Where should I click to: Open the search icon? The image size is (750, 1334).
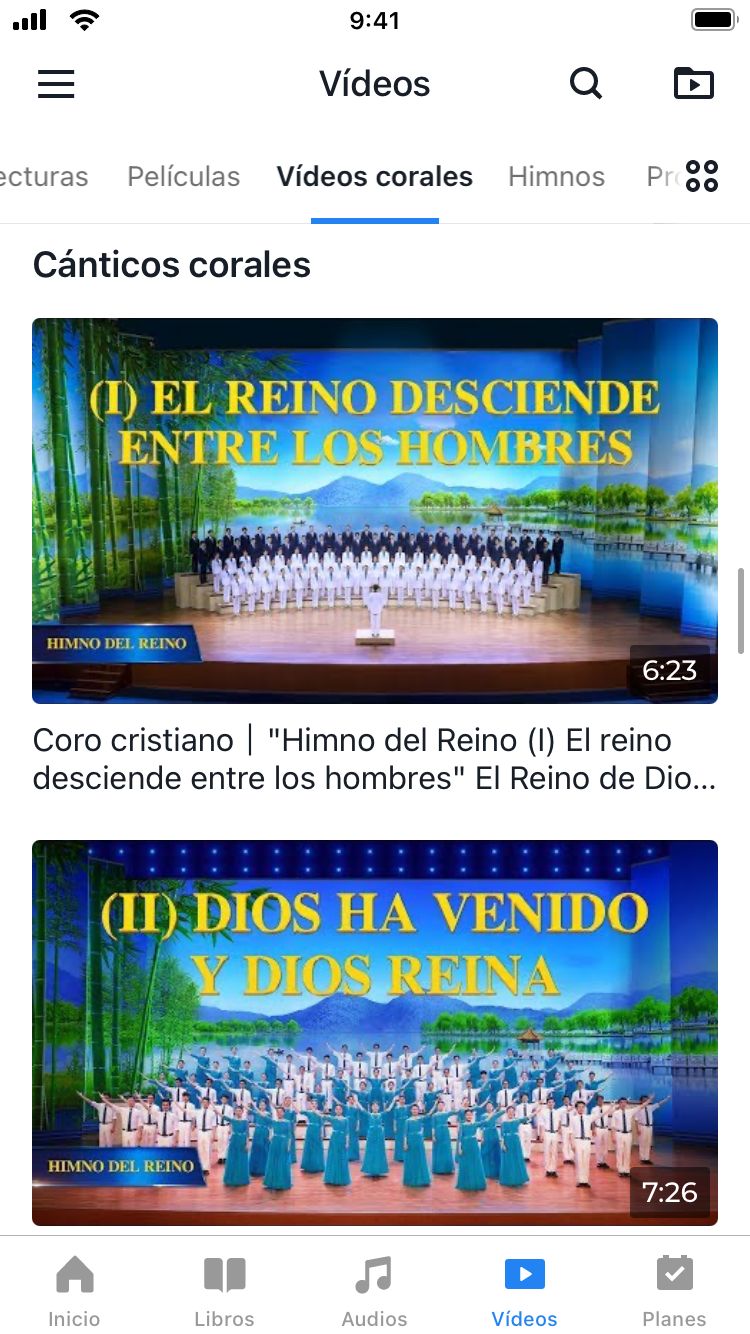coord(586,84)
